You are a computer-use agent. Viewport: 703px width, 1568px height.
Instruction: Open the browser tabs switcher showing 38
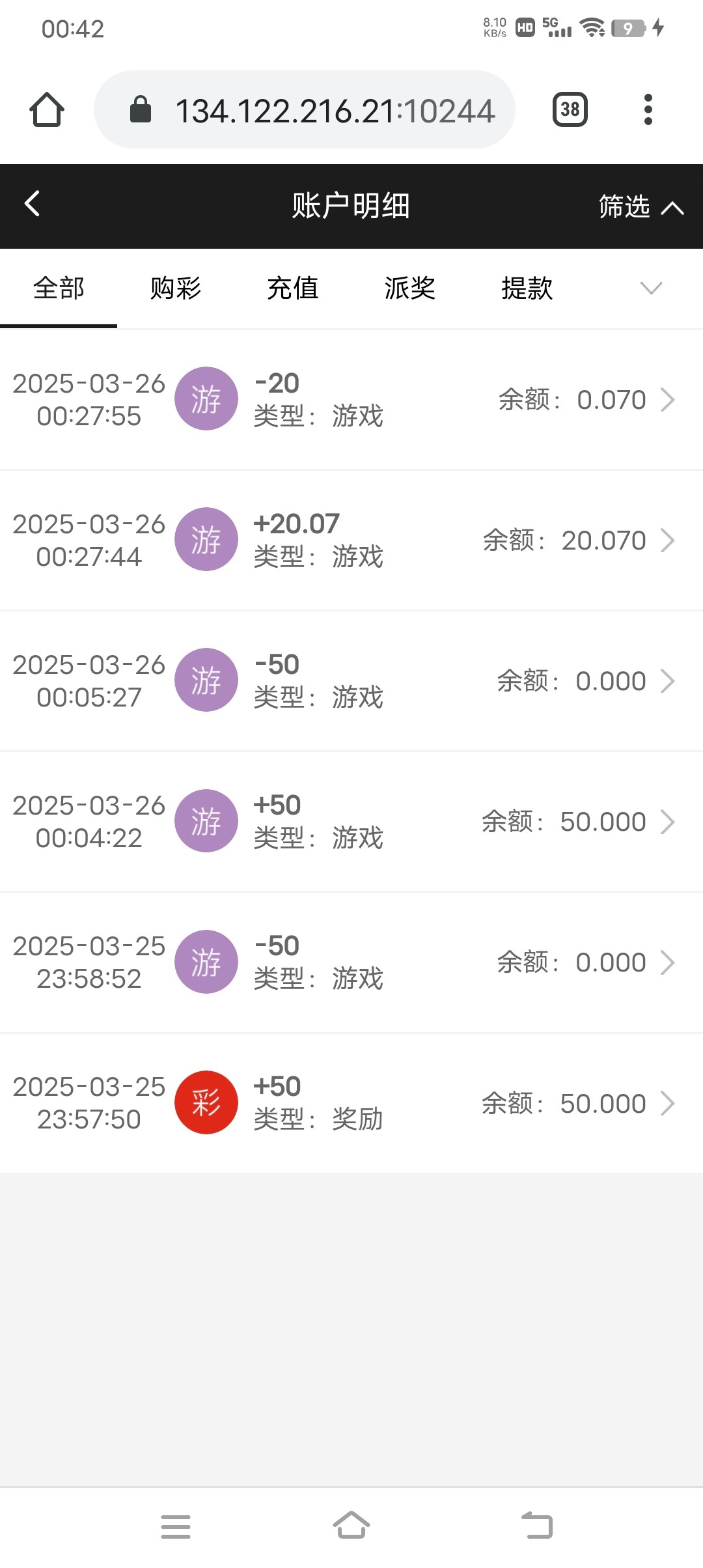click(570, 109)
